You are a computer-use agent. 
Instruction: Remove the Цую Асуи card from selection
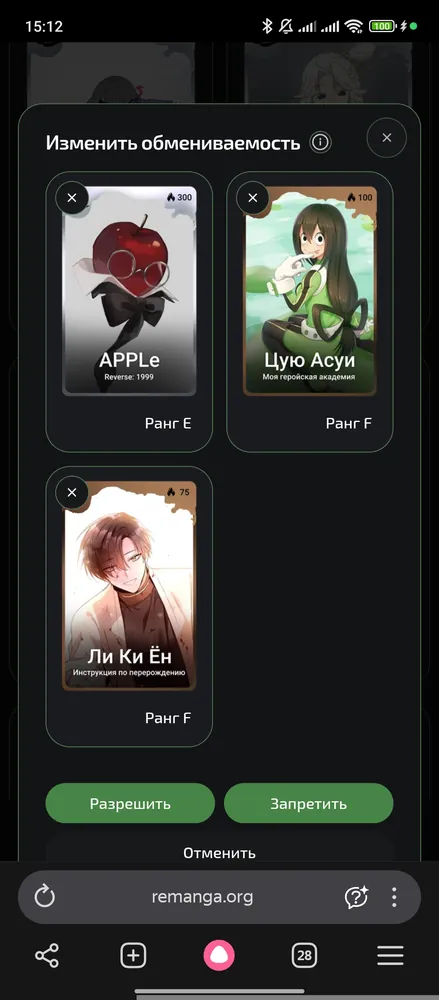point(253,198)
